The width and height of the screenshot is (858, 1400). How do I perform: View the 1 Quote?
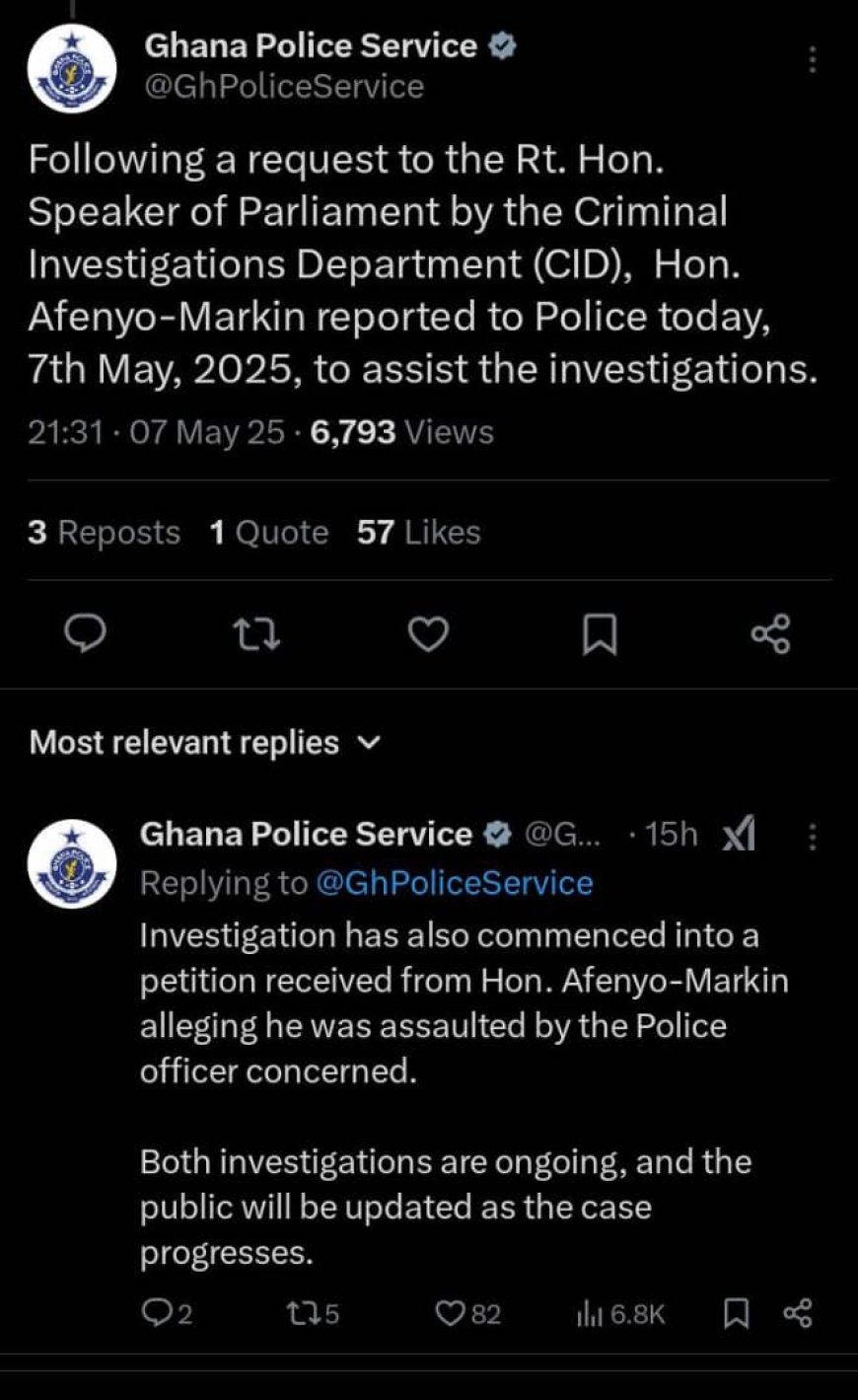(x=269, y=533)
